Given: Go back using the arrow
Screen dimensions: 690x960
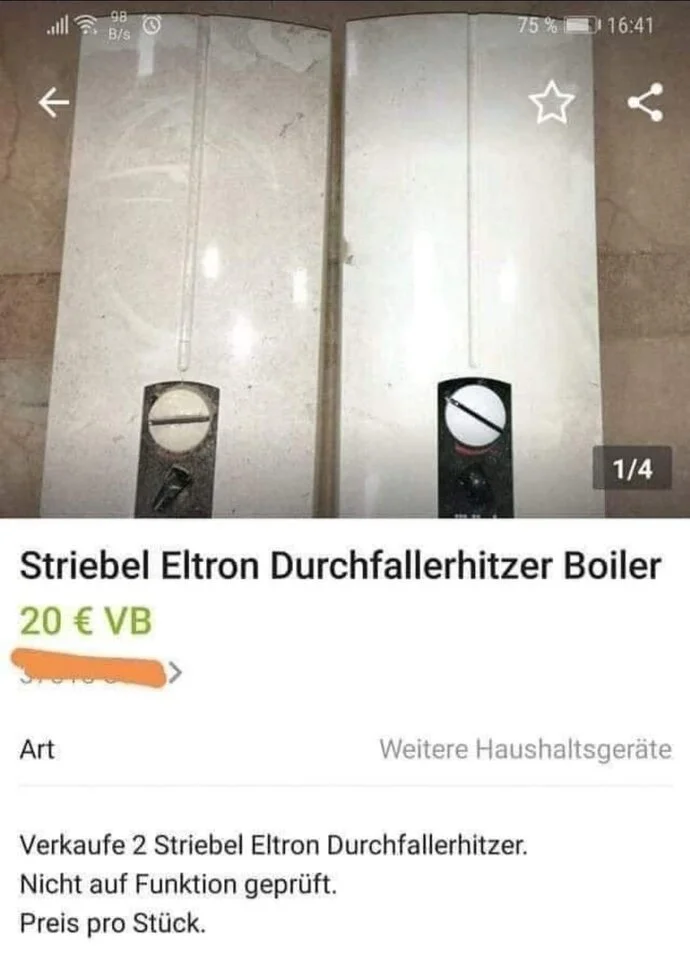Looking at the screenshot, I should click(54, 103).
